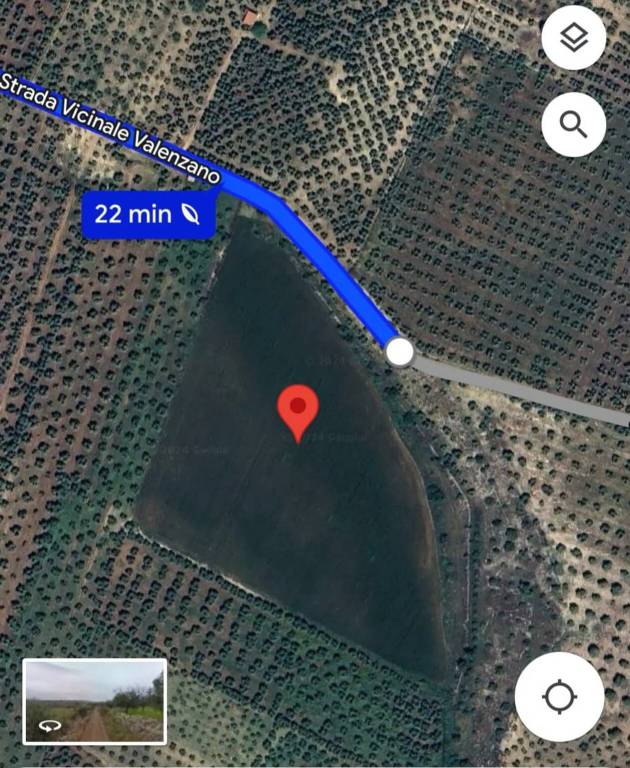
Task: Open the Street View preview thumbnail
Action: 94,700
